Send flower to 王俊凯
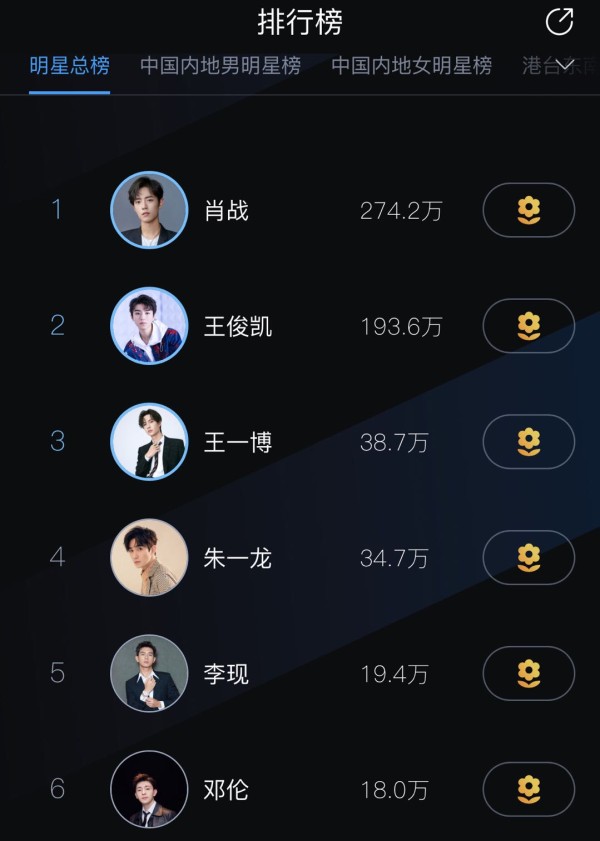This screenshot has width=600, height=841. (528, 326)
